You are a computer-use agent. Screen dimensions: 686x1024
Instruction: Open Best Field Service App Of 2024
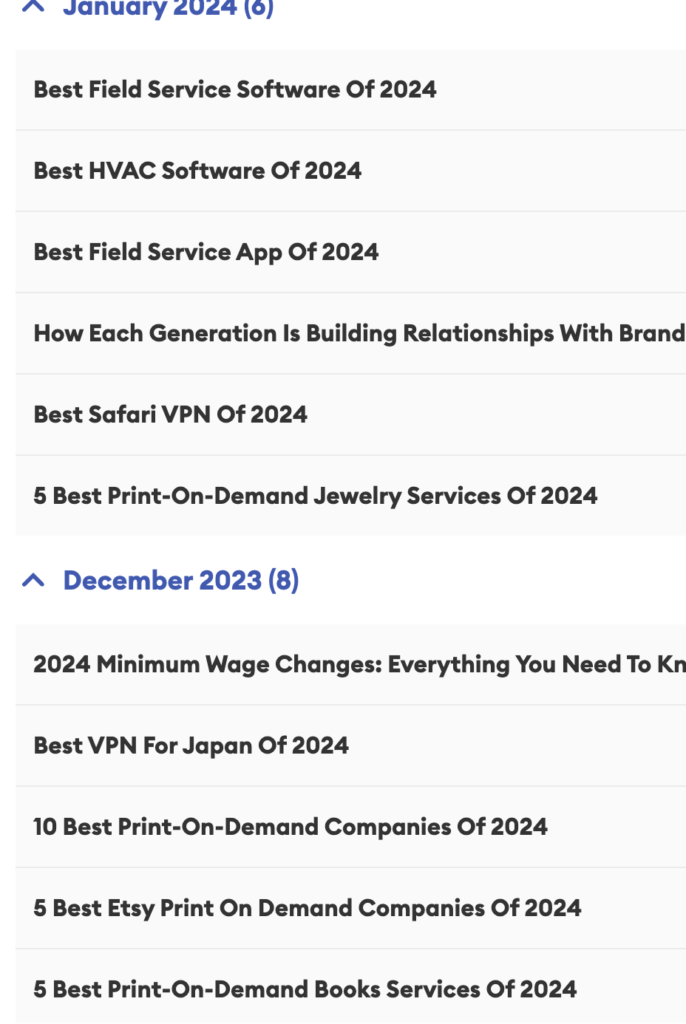coord(206,251)
